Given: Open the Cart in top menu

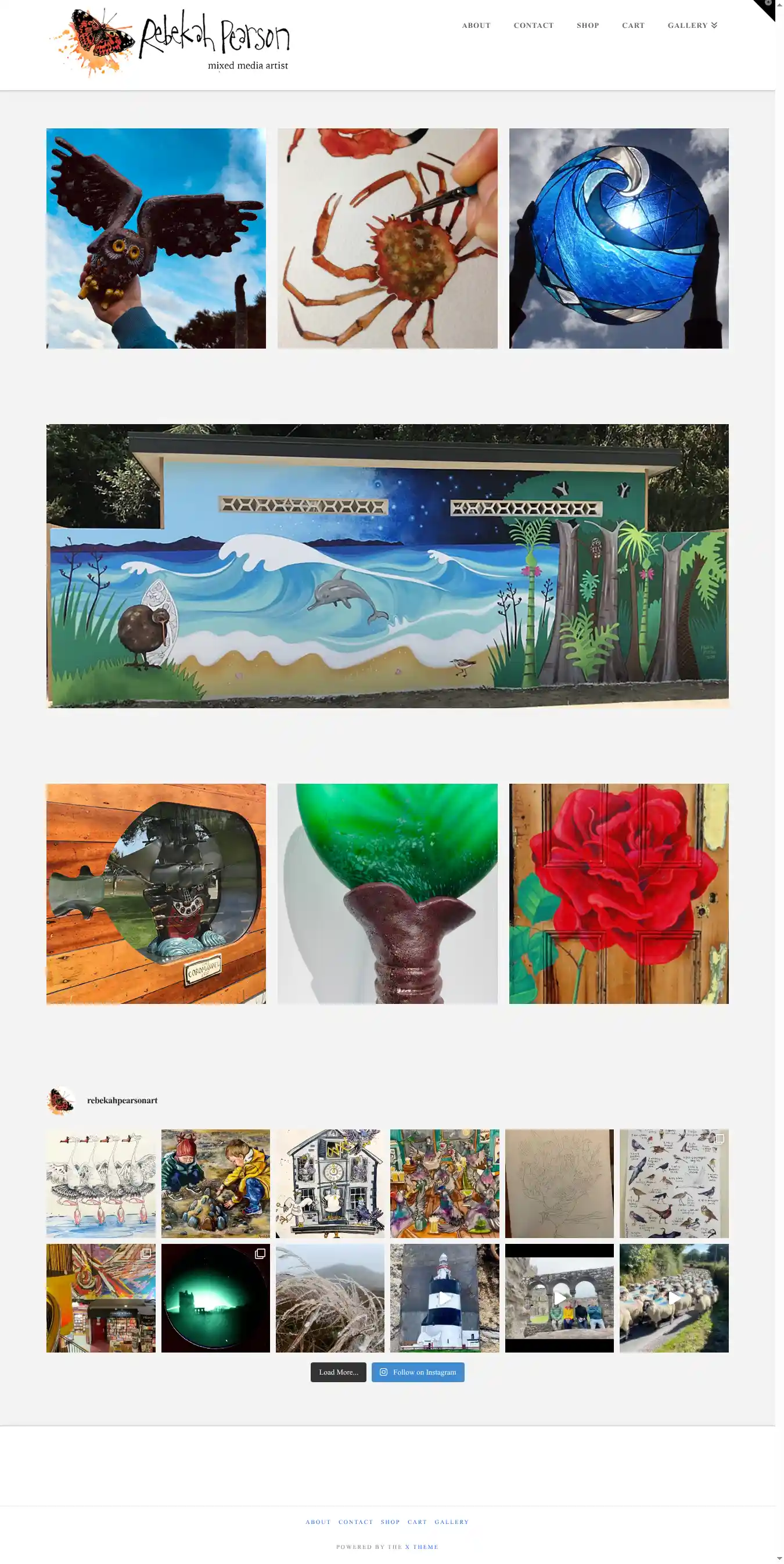Looking at the screenshot, I should coord(632,26).
